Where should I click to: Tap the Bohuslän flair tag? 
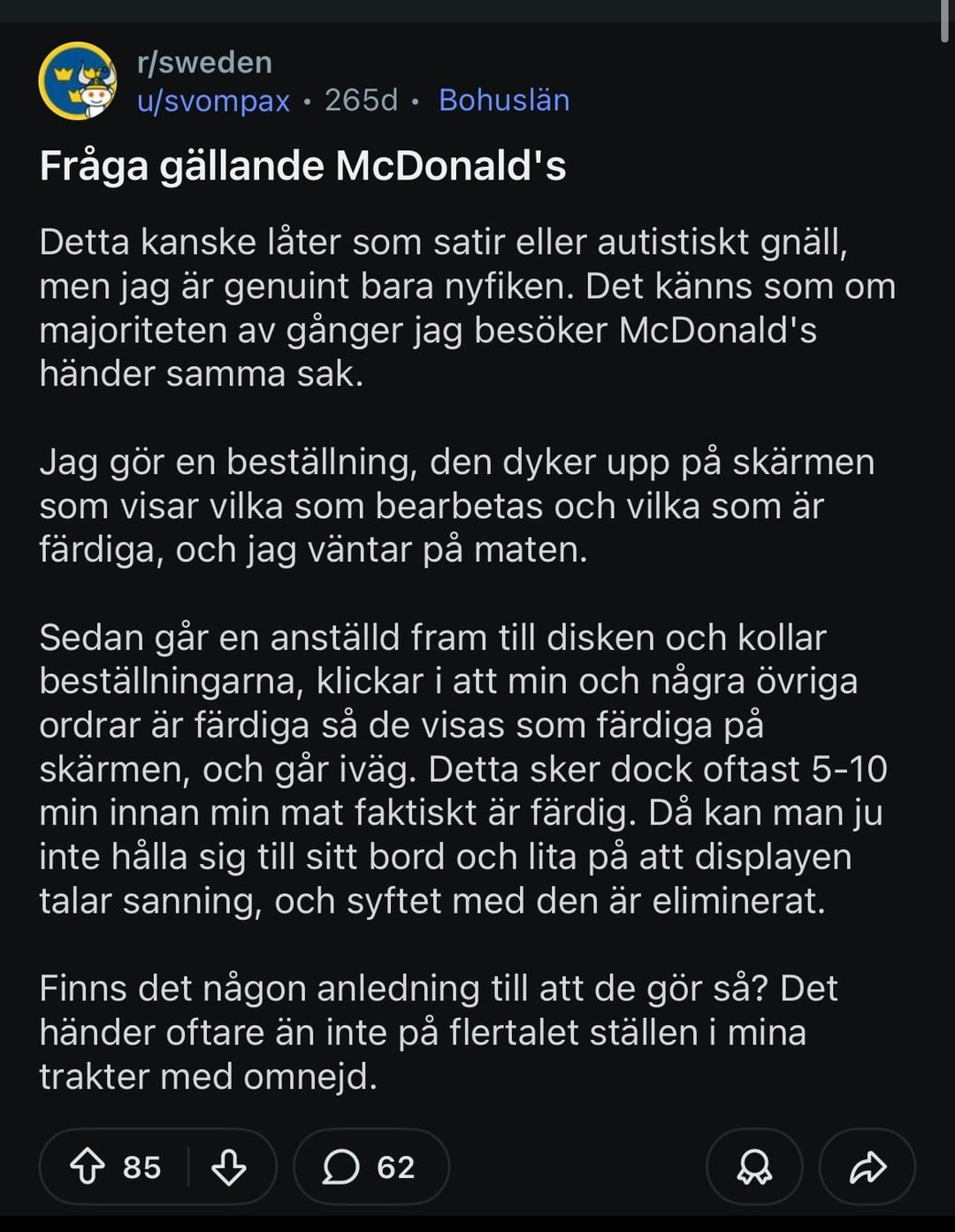[x=504, y=100]
